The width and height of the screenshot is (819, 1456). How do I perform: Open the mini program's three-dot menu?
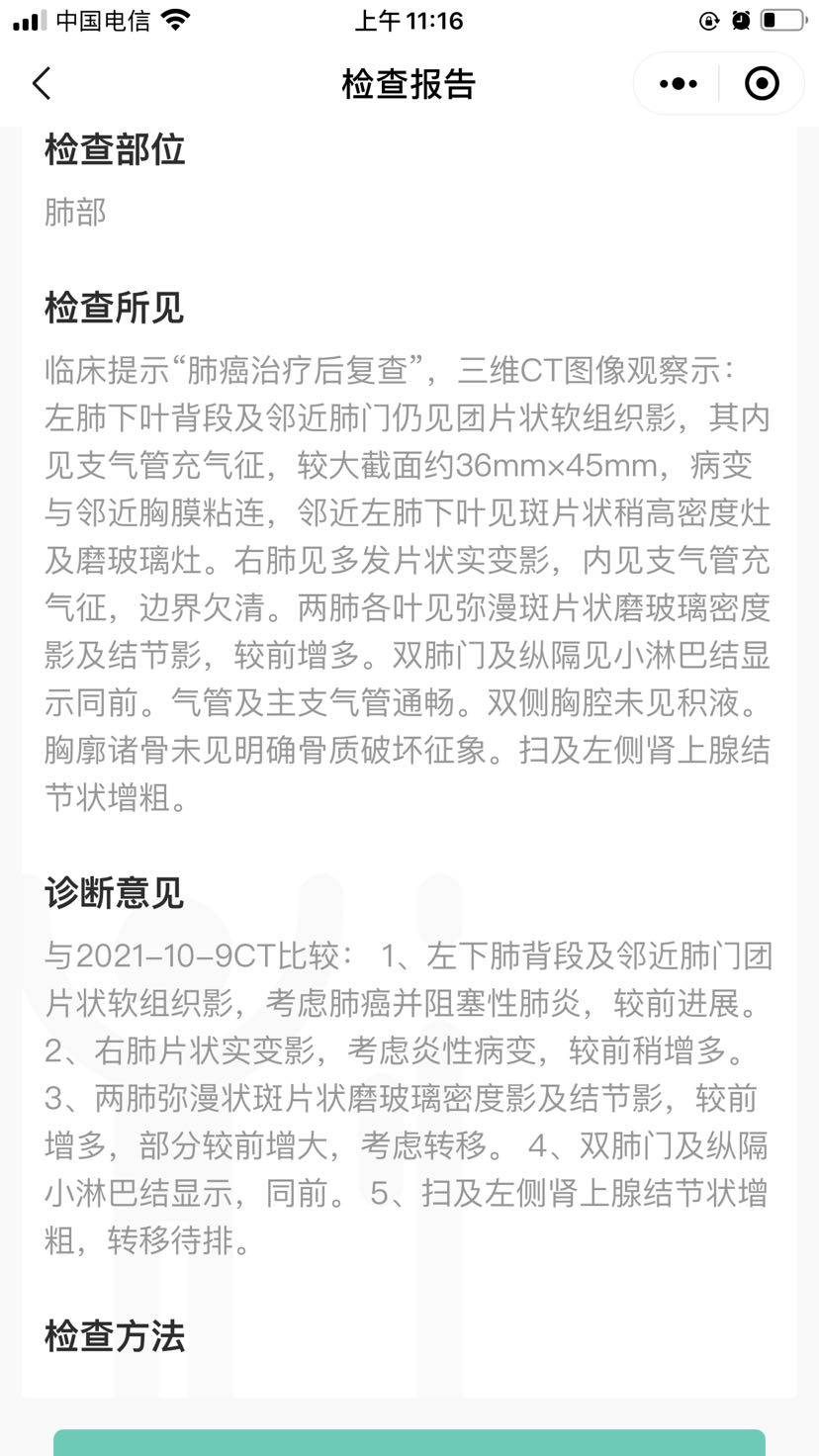[x=678, y=84]
